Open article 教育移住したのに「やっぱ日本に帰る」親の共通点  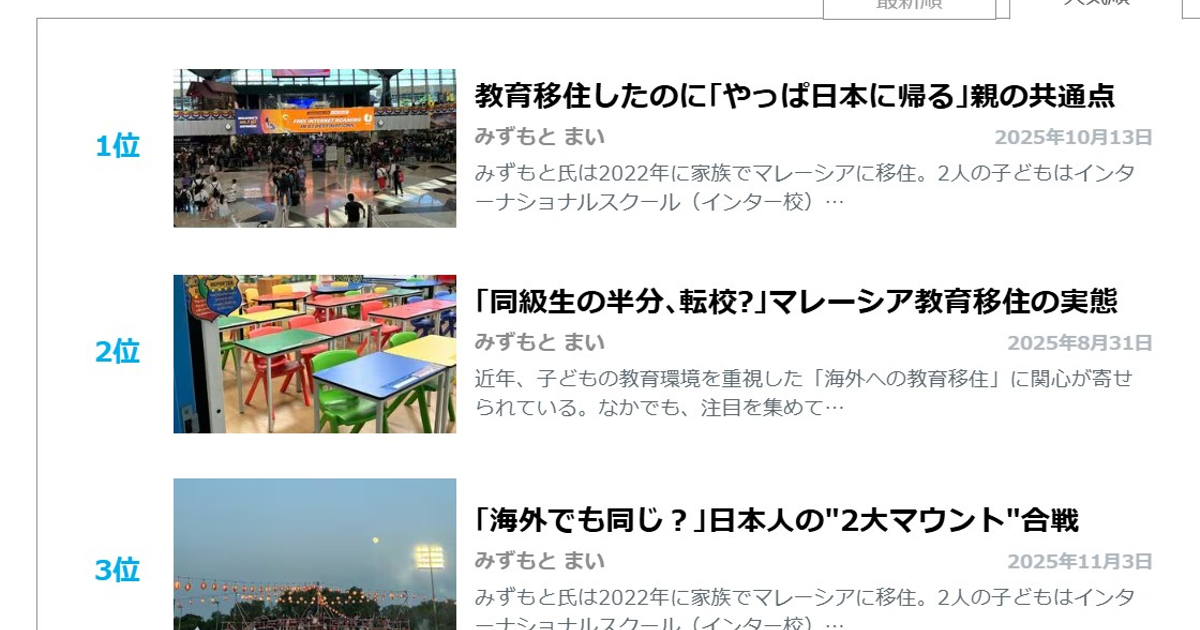click(x=794, y=96)
